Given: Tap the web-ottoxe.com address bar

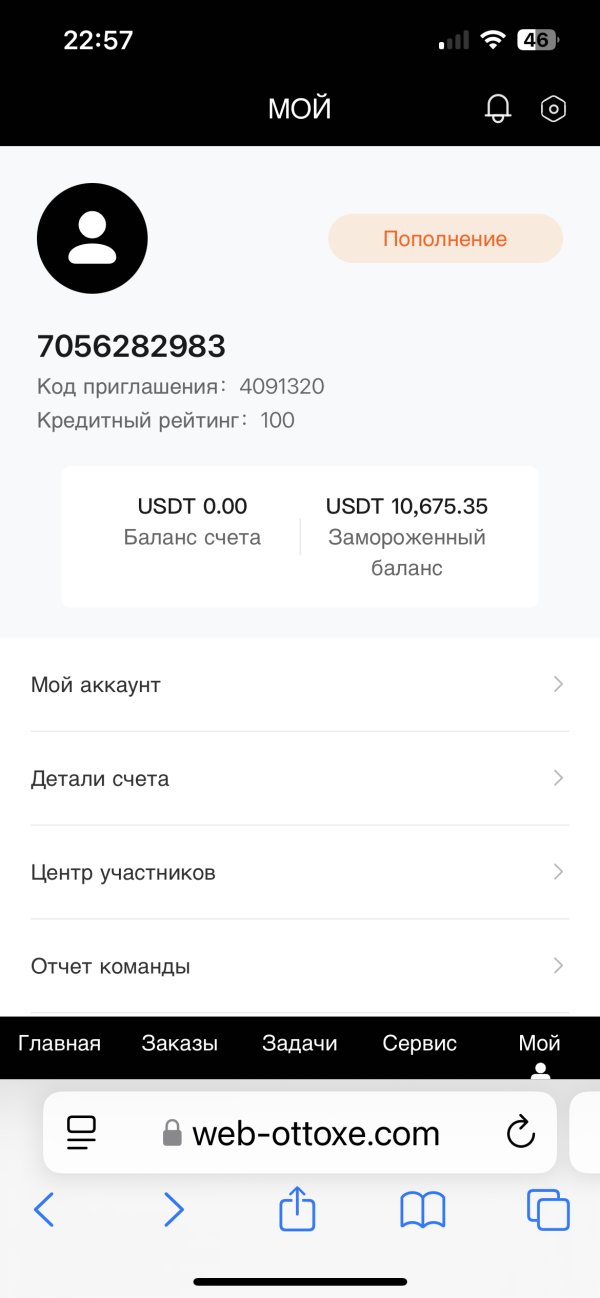Looking at the screenshot, I should tap(300, 1133).
